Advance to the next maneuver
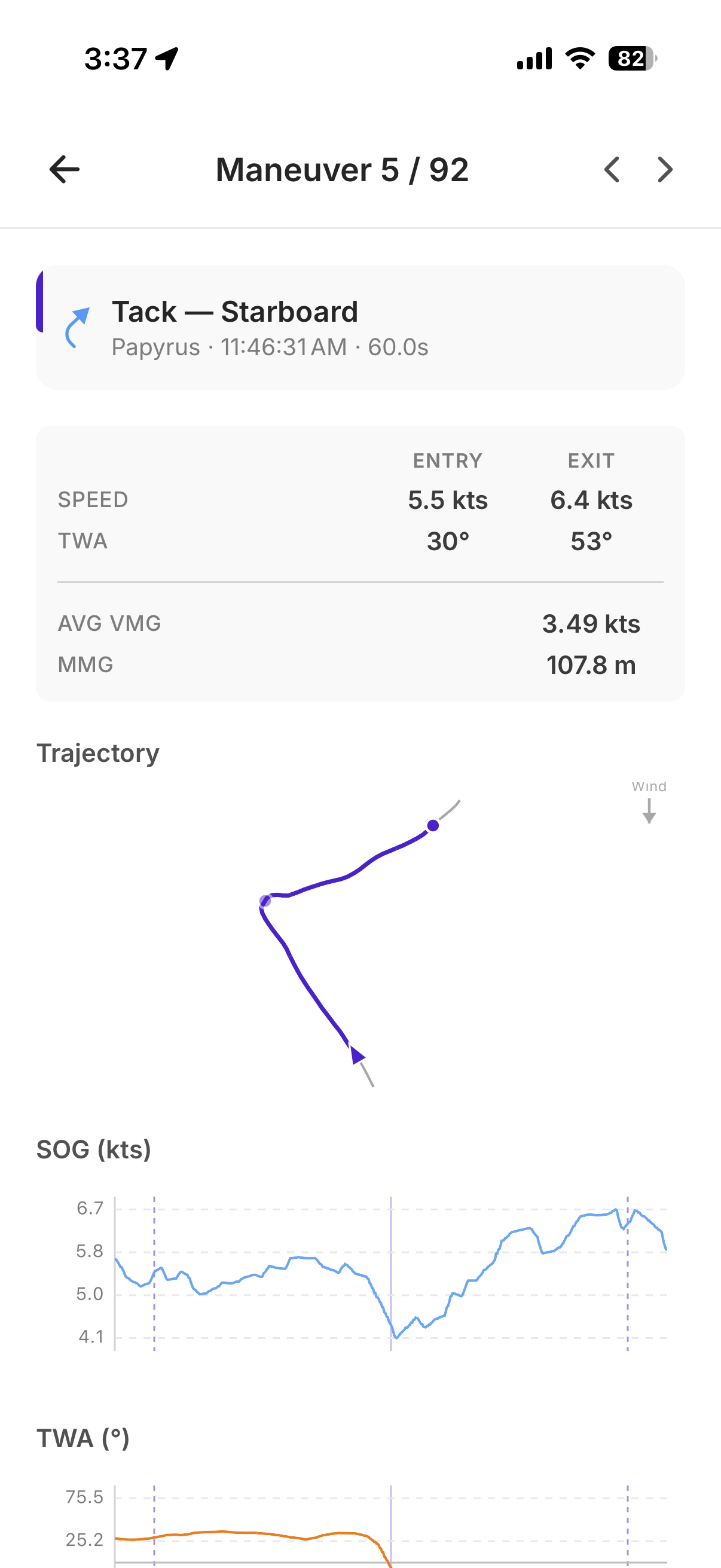The image size is (721, 1568). [x=665, y=169]
